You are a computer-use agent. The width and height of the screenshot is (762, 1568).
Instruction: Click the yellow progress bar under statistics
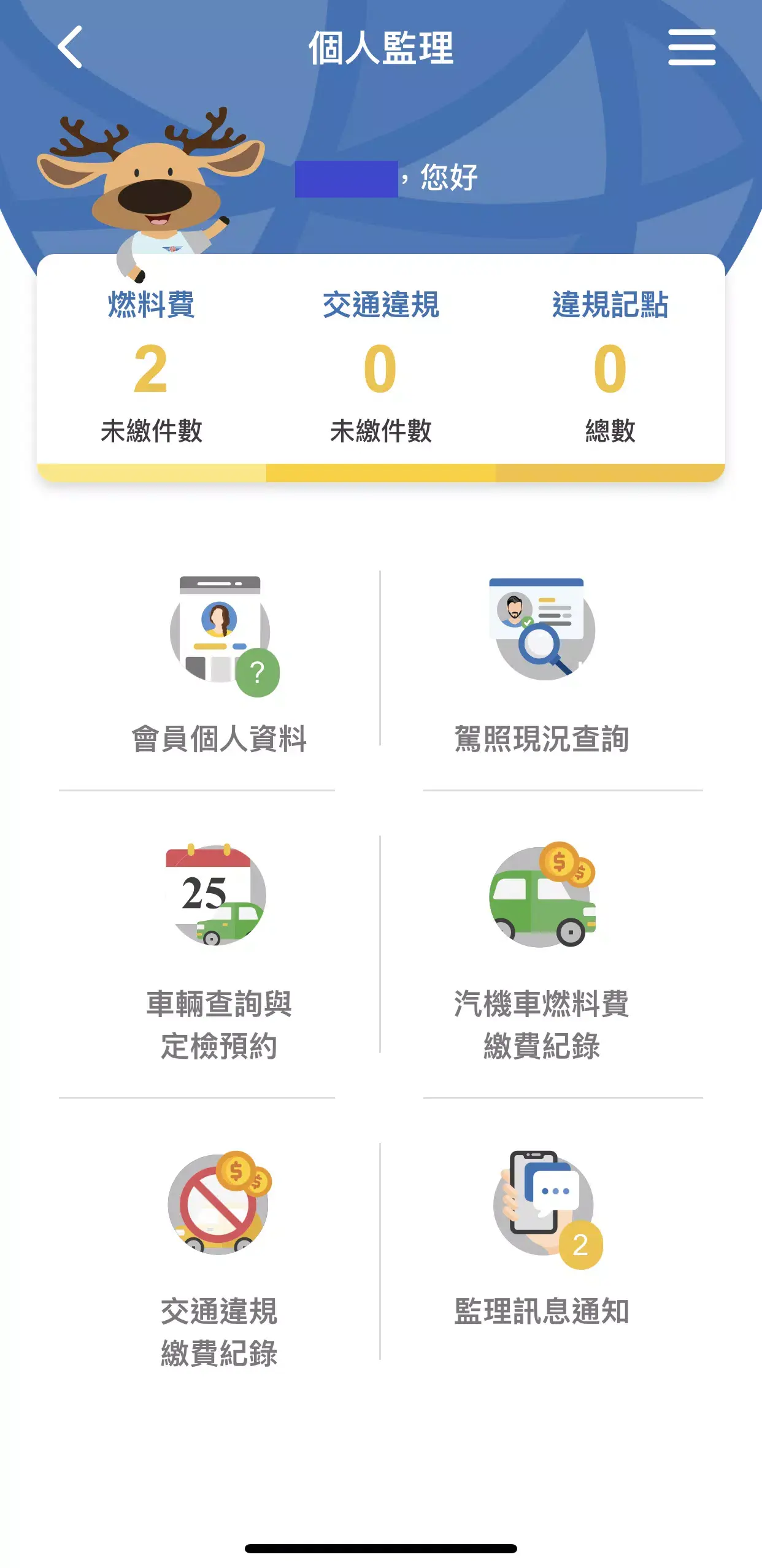coord(381,472)
